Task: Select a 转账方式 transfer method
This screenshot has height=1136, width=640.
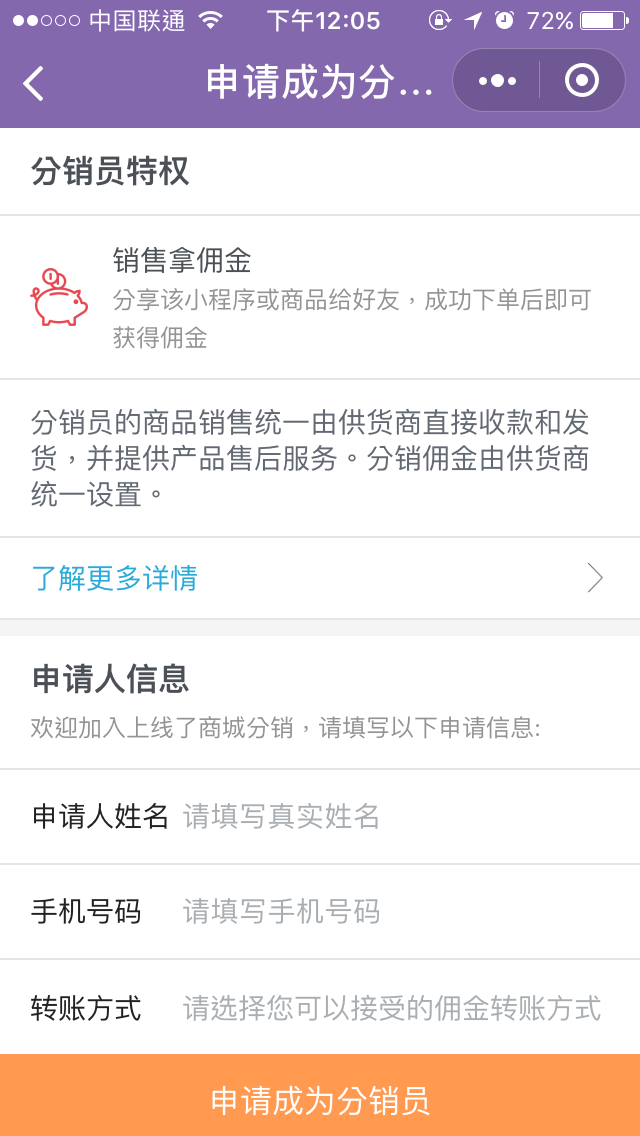Action: (392, 1007)
